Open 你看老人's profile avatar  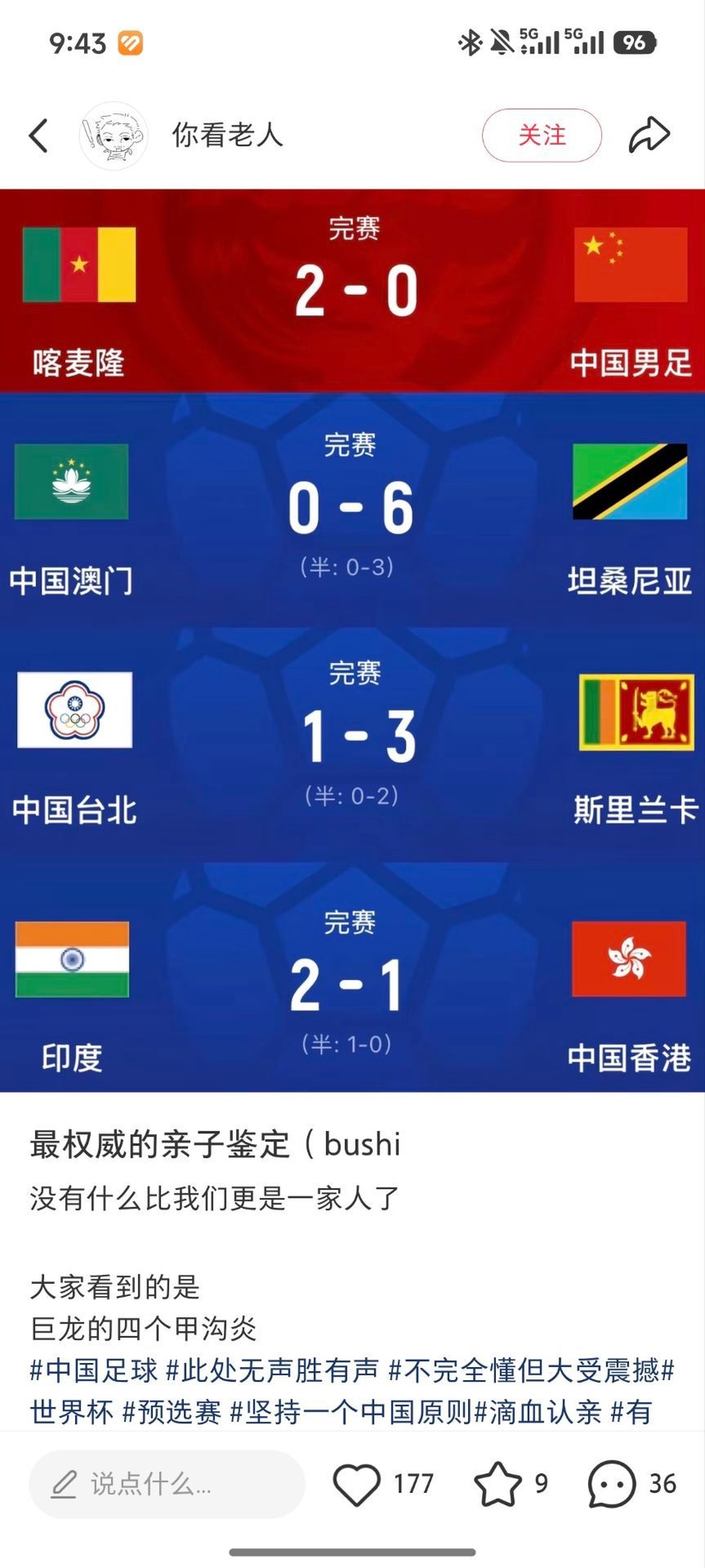pyautogui.click(x=114, y=136)
